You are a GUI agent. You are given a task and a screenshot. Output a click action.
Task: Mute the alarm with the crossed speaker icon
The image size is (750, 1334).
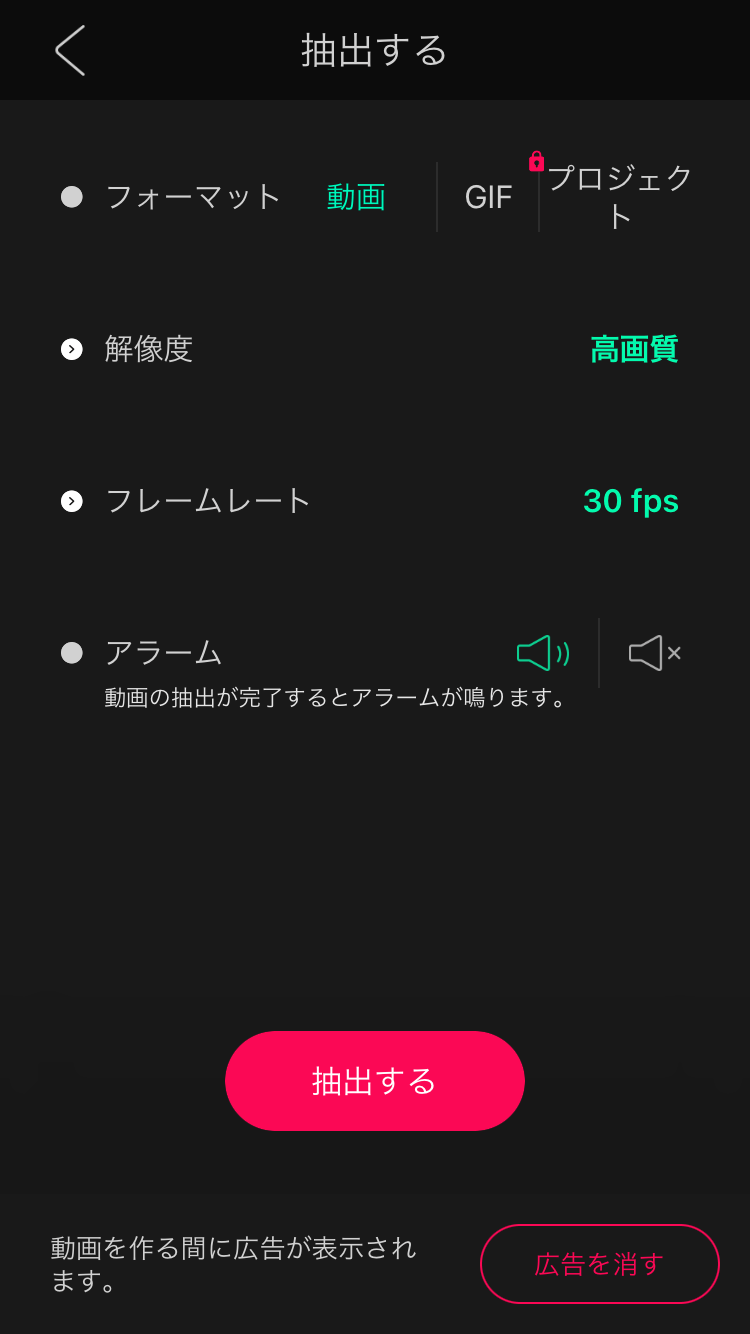pos(655,653)
